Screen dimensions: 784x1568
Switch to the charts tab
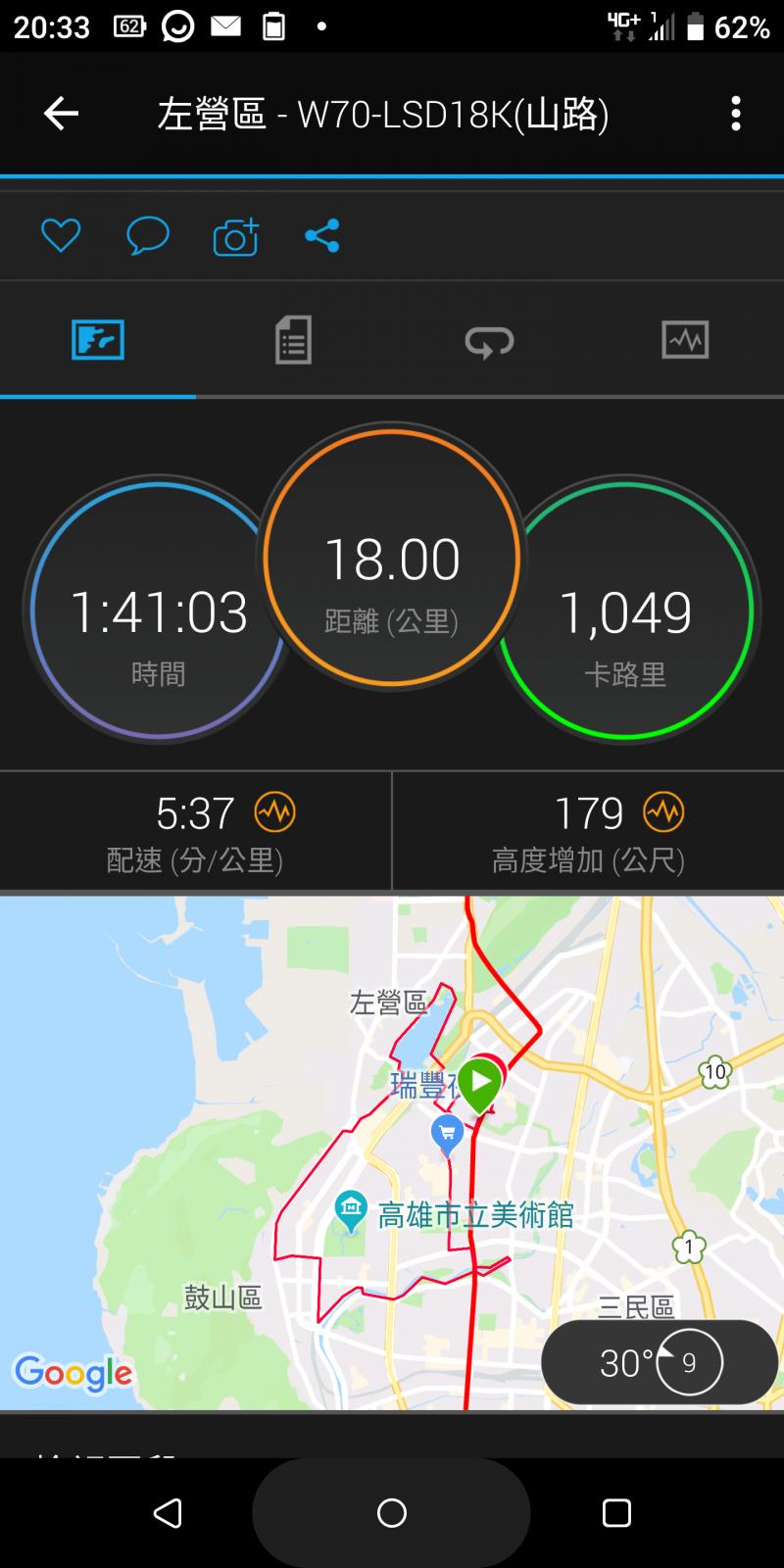pyautogui.click(x=685, y=340)
